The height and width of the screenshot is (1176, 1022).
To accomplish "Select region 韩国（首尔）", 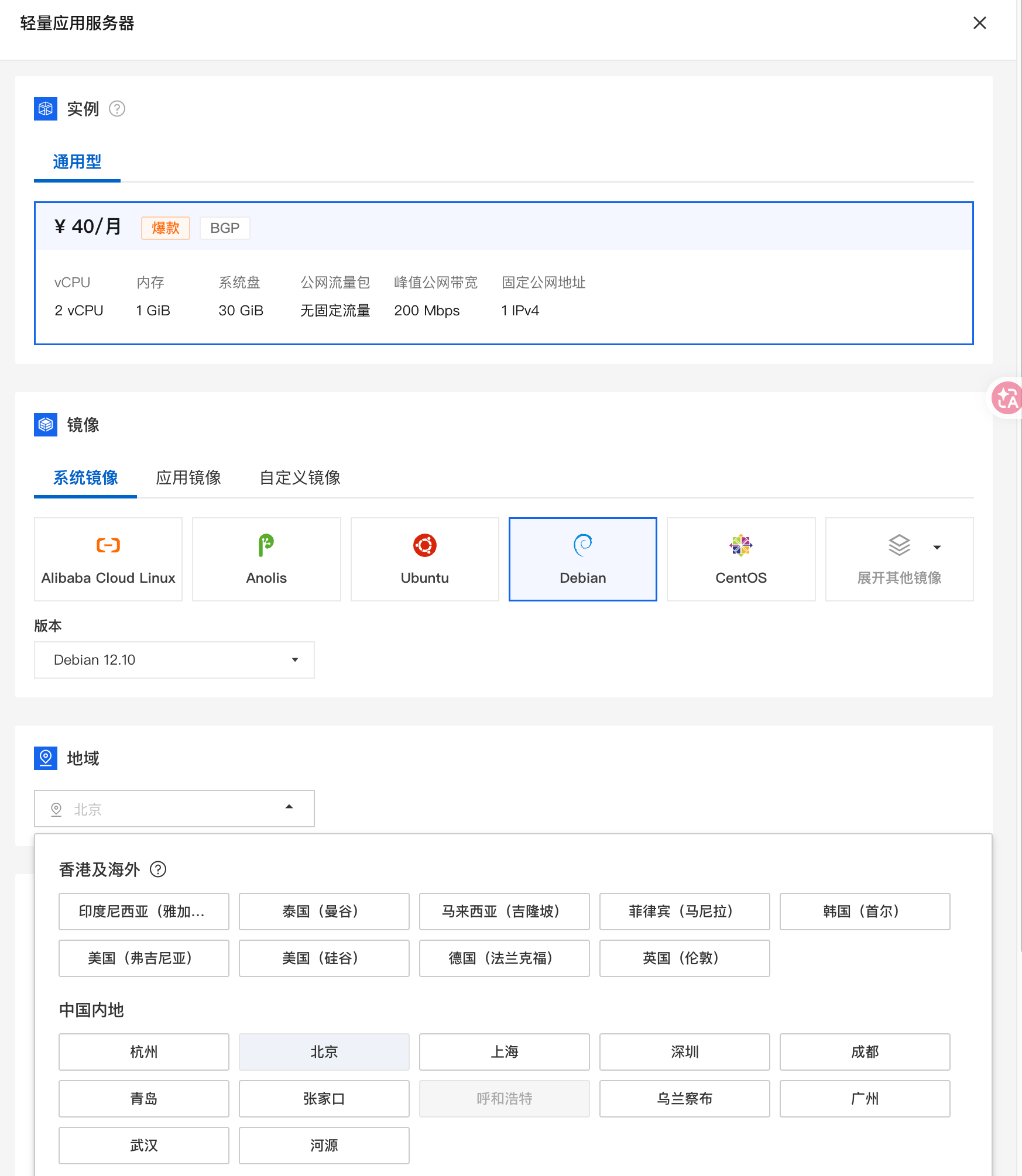I will coord(865,912).
